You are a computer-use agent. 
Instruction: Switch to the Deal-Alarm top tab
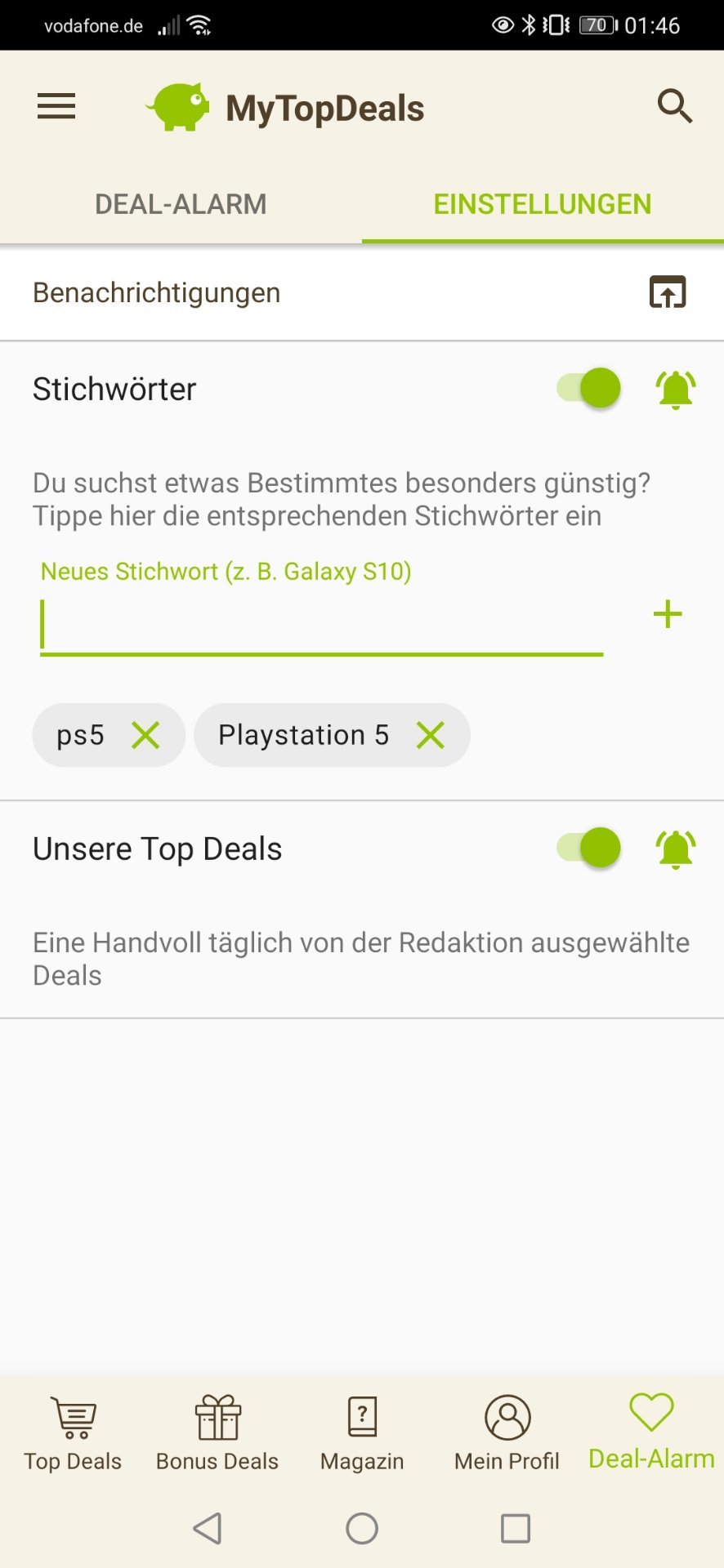(181, 204)
